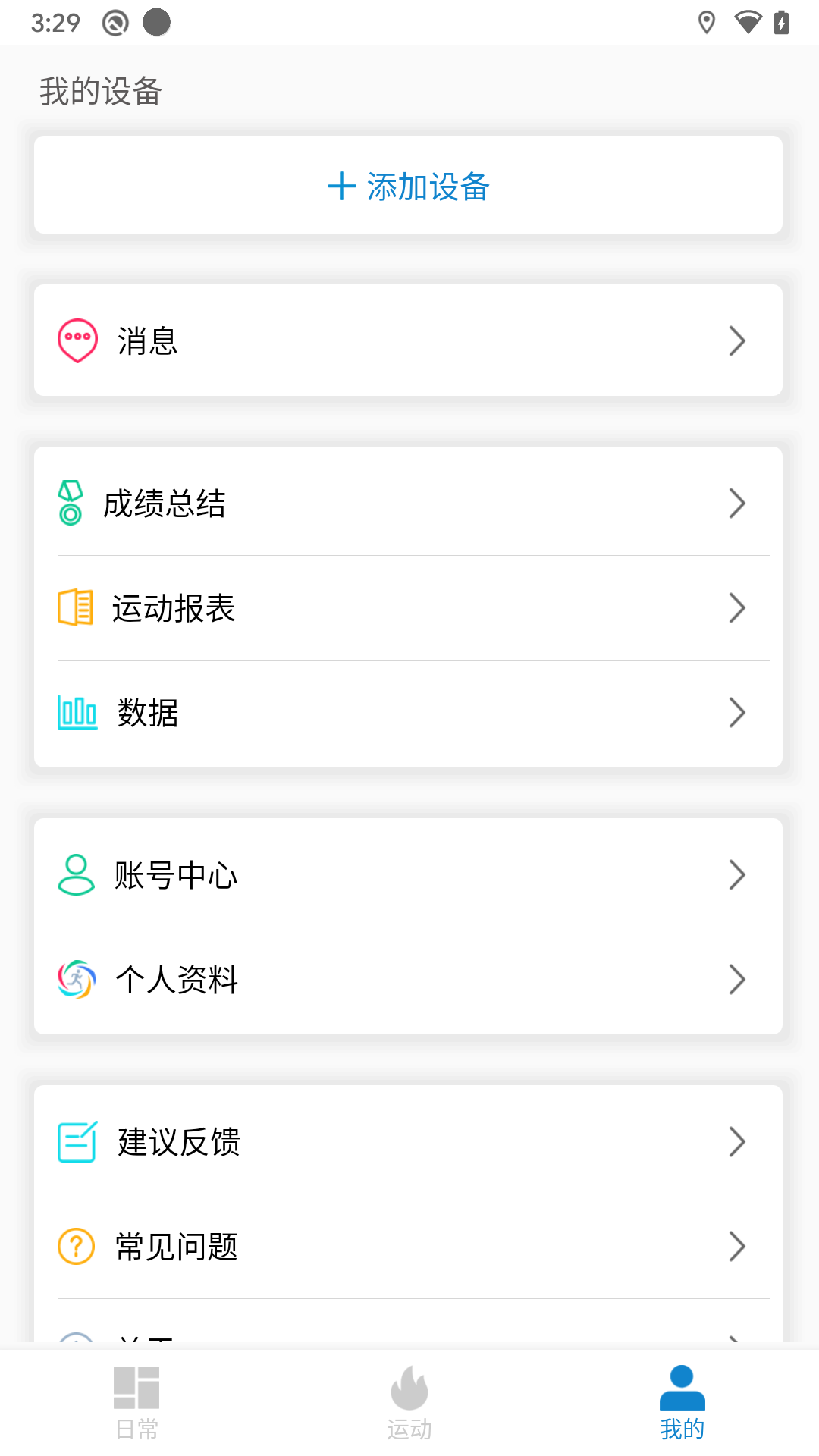
Task: Click the question mark icon beside 常见问题
Action: click(x=75, y=1246)
